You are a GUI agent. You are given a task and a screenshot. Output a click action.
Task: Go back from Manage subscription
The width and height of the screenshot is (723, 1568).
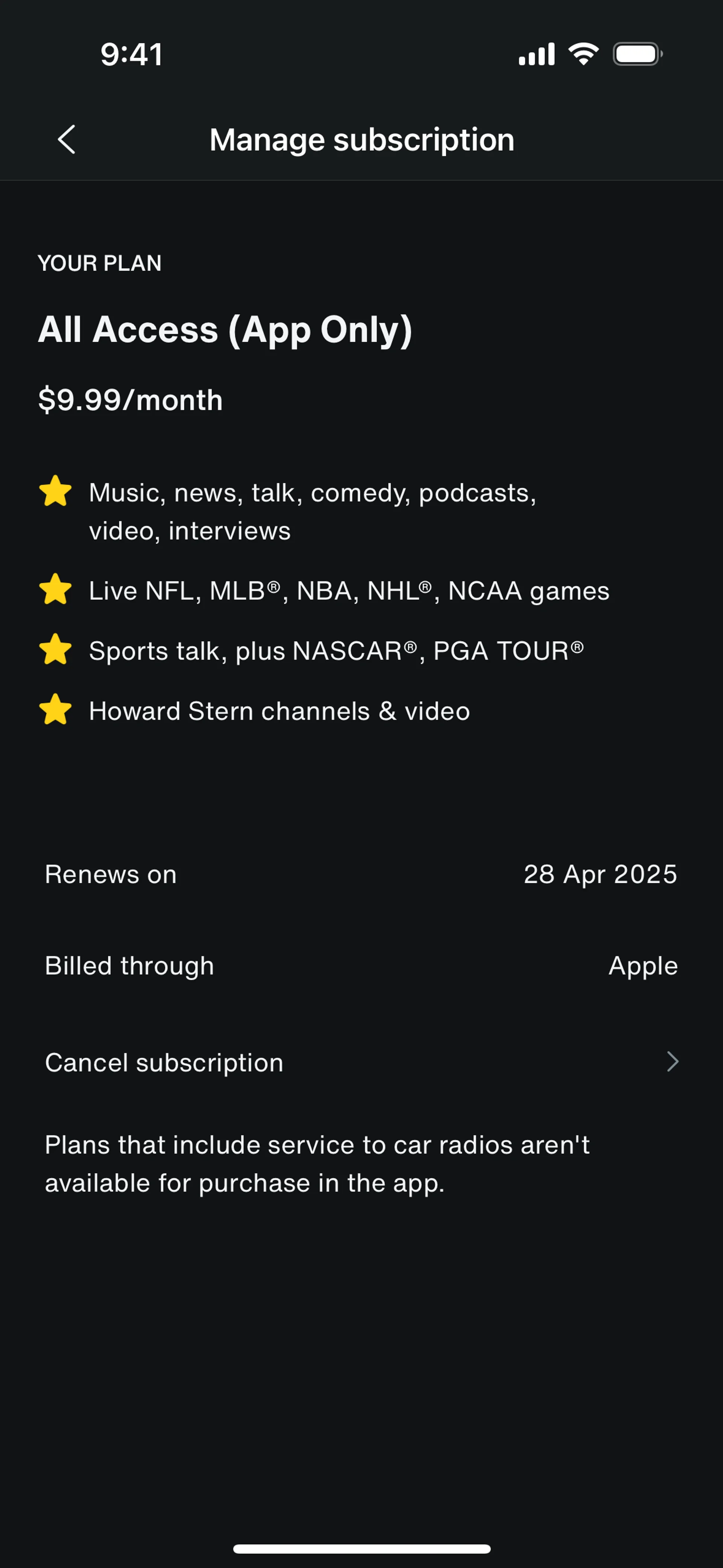point(67,139)
